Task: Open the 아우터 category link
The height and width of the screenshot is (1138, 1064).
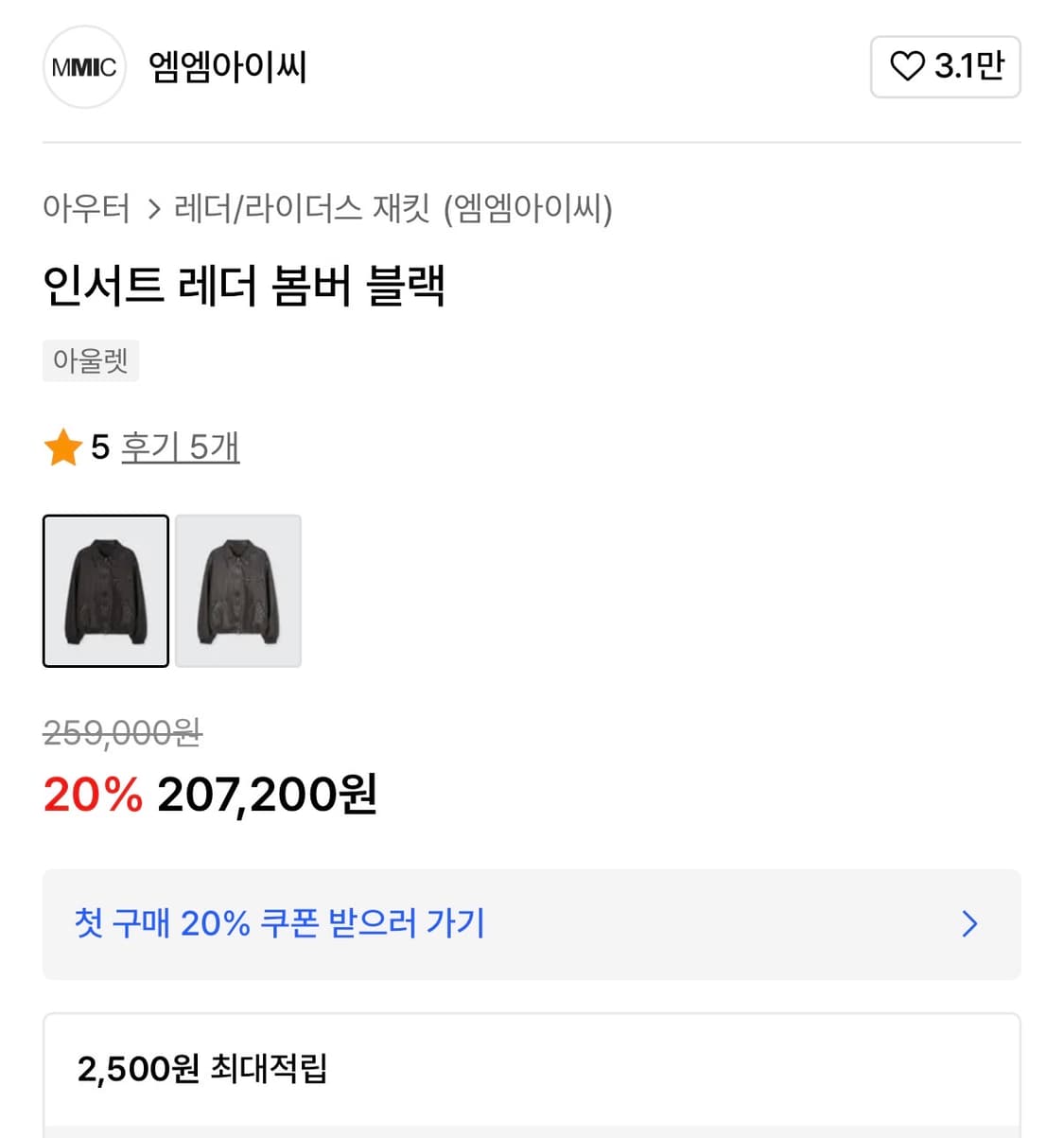Action: 87,210
